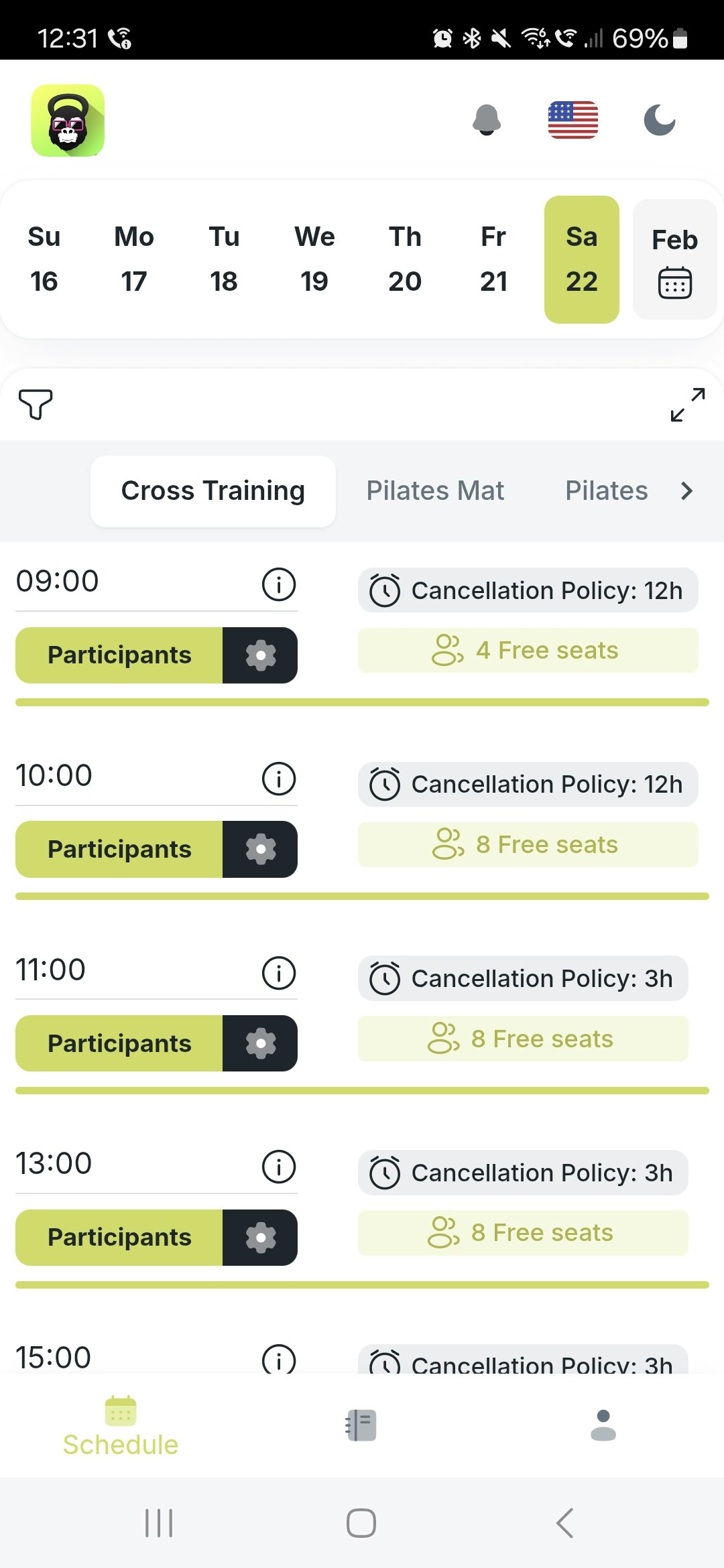Book the 10:00 class with 8 free seats
The height and width of the screenshot is (1568, 724).
(x=527, y=844)
